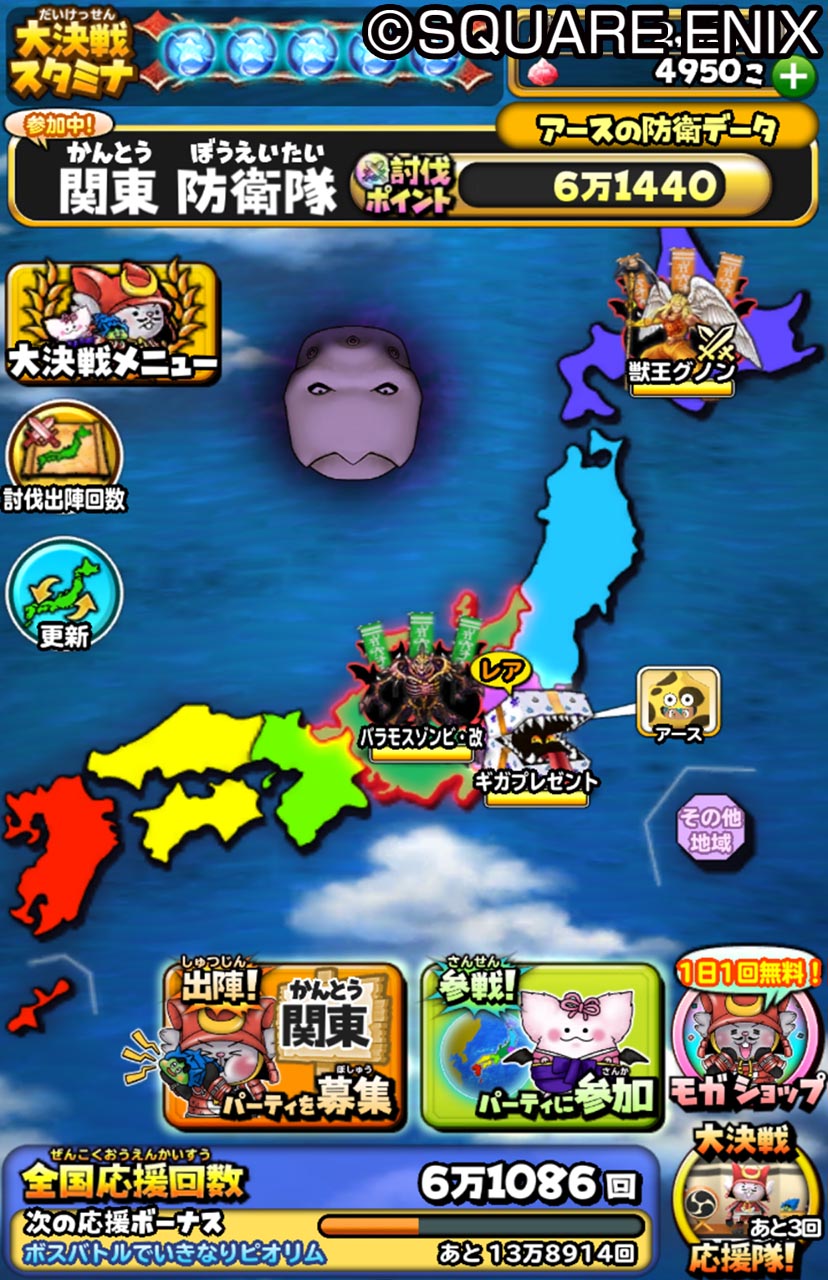Open the モガショップ
This screenshot has height=1280, width=828.
click(748, 1035)
